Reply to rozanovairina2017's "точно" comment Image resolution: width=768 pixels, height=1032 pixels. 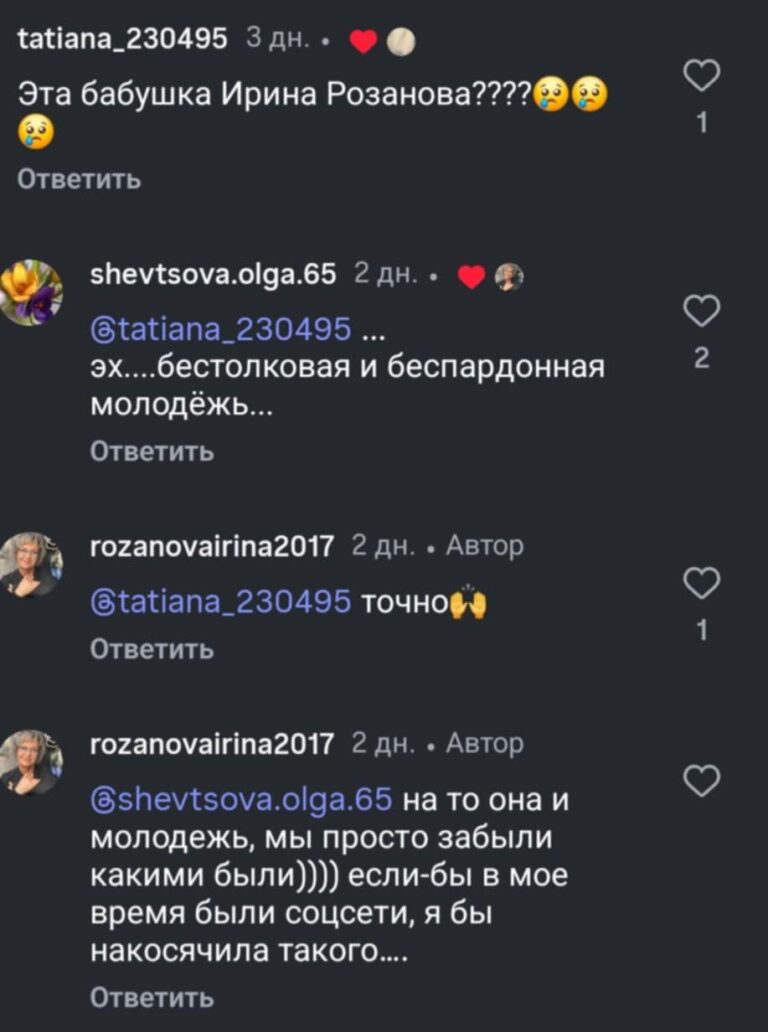pyautogui.click(x=152, y=650)
